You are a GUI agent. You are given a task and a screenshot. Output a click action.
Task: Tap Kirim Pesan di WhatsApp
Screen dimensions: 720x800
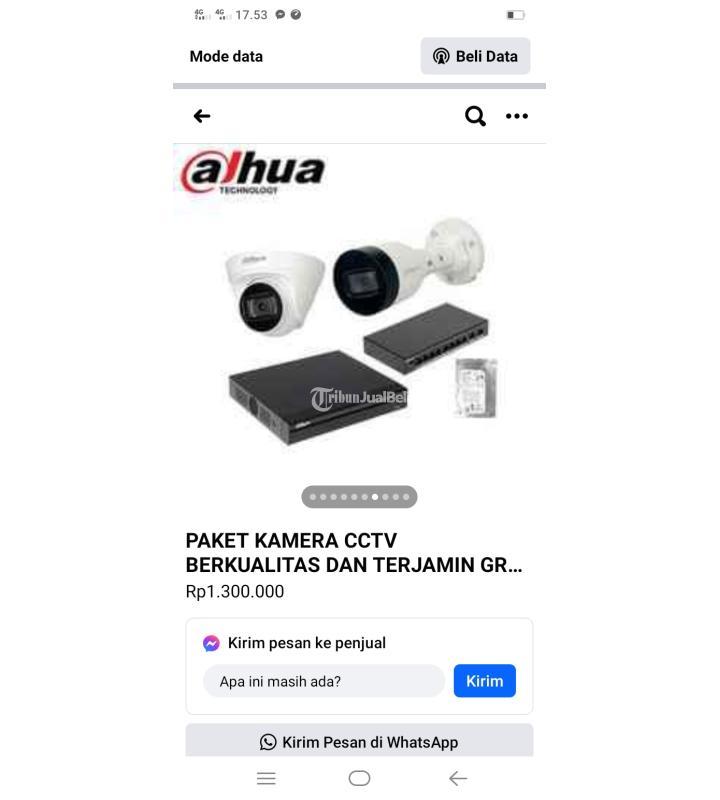pos(359,741)
